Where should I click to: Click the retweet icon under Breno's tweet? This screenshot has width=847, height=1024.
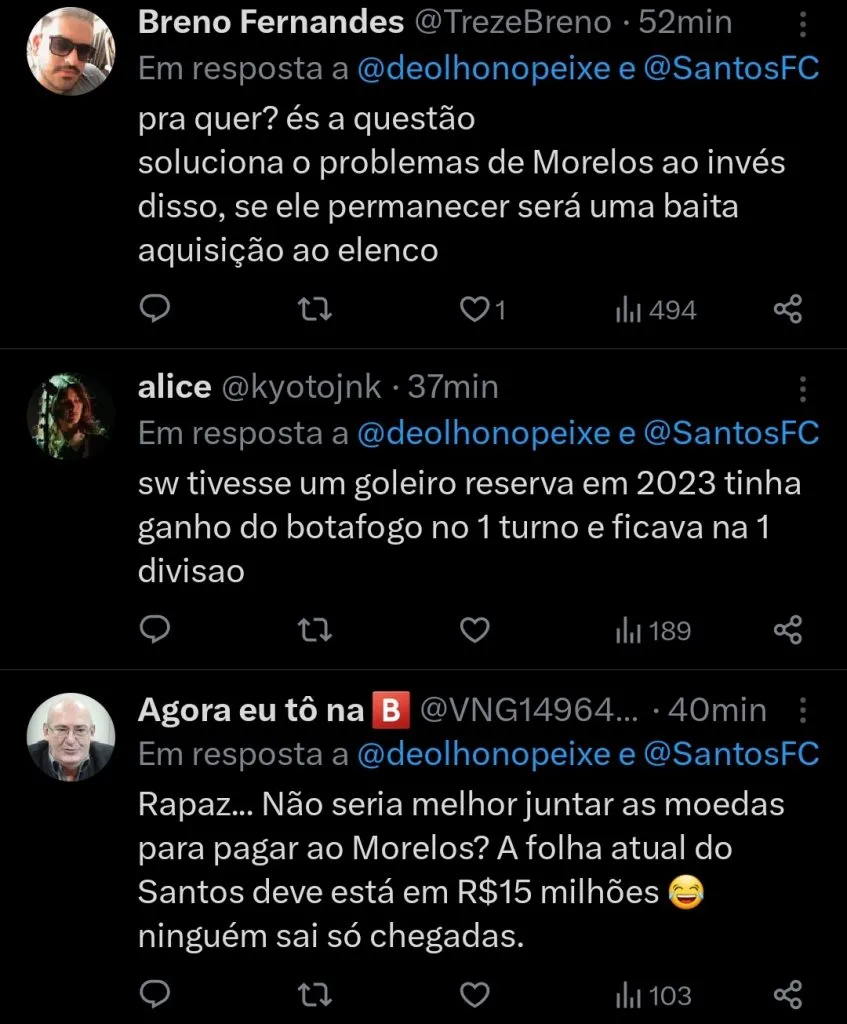click(x=315, y=309)
